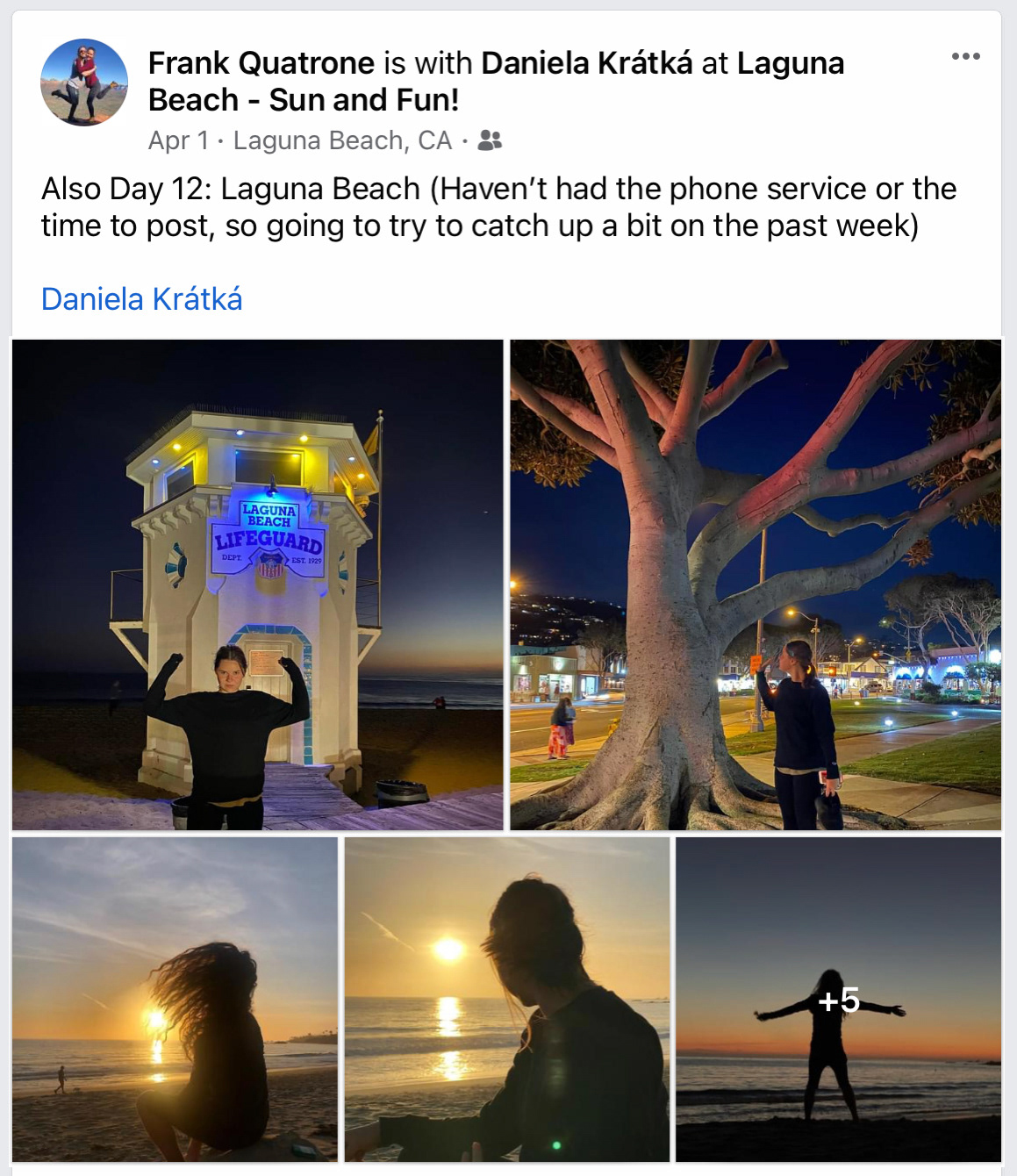The width and height of the screenshot is (1017, 1176).
Task: View the large tree night photo
Action: [x=756, y=584]
